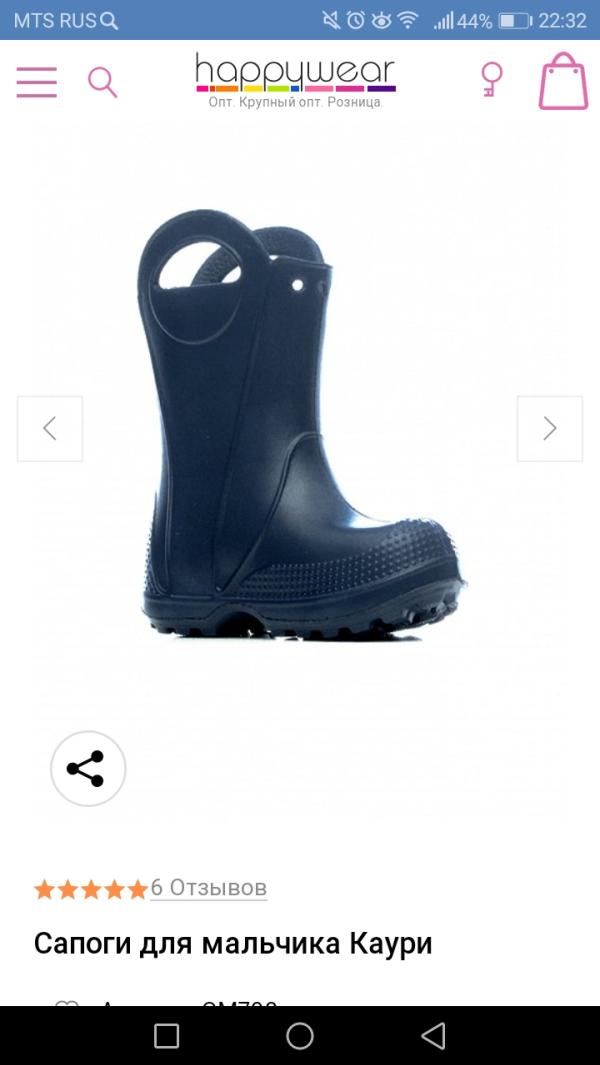Go to happywear home via logo

coord(296,81)
